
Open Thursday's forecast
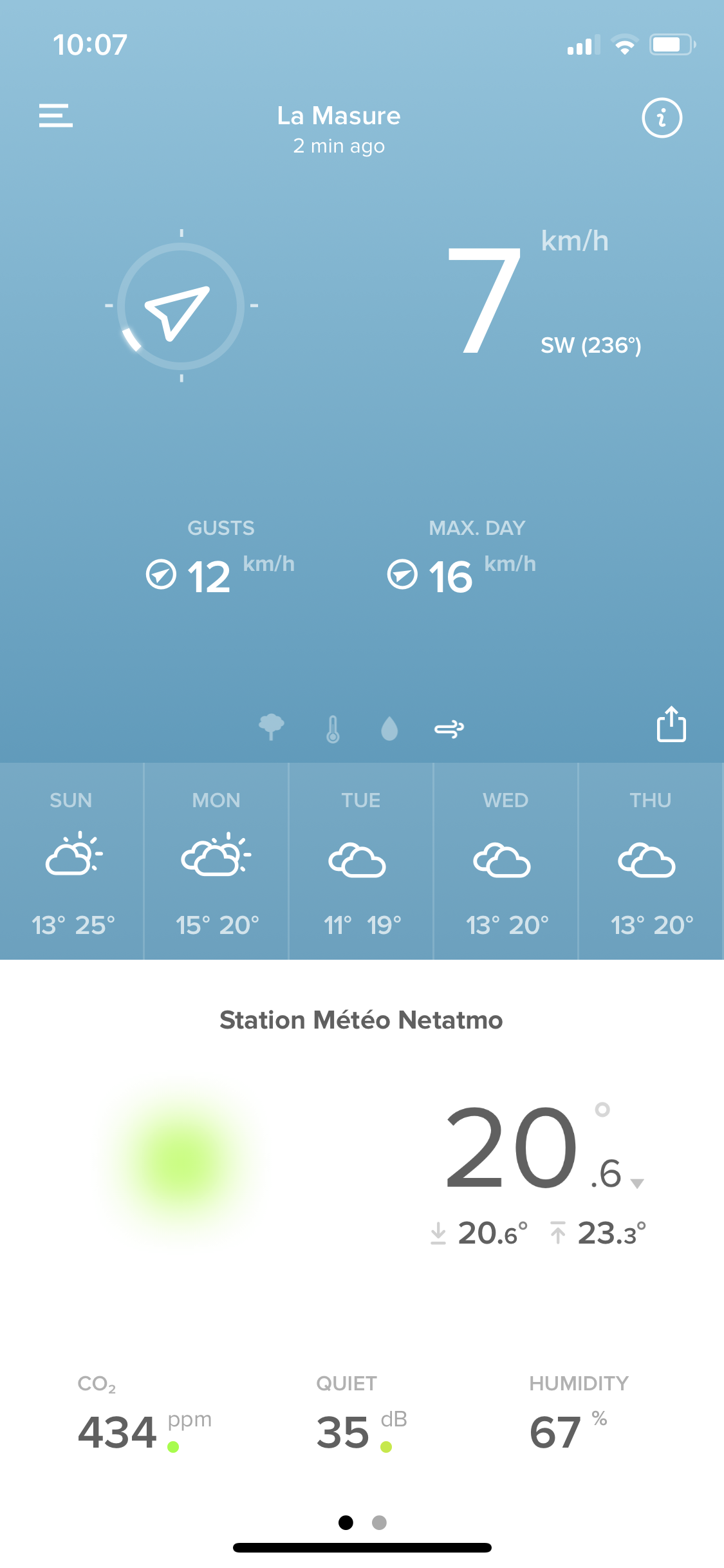coord(651,861)
